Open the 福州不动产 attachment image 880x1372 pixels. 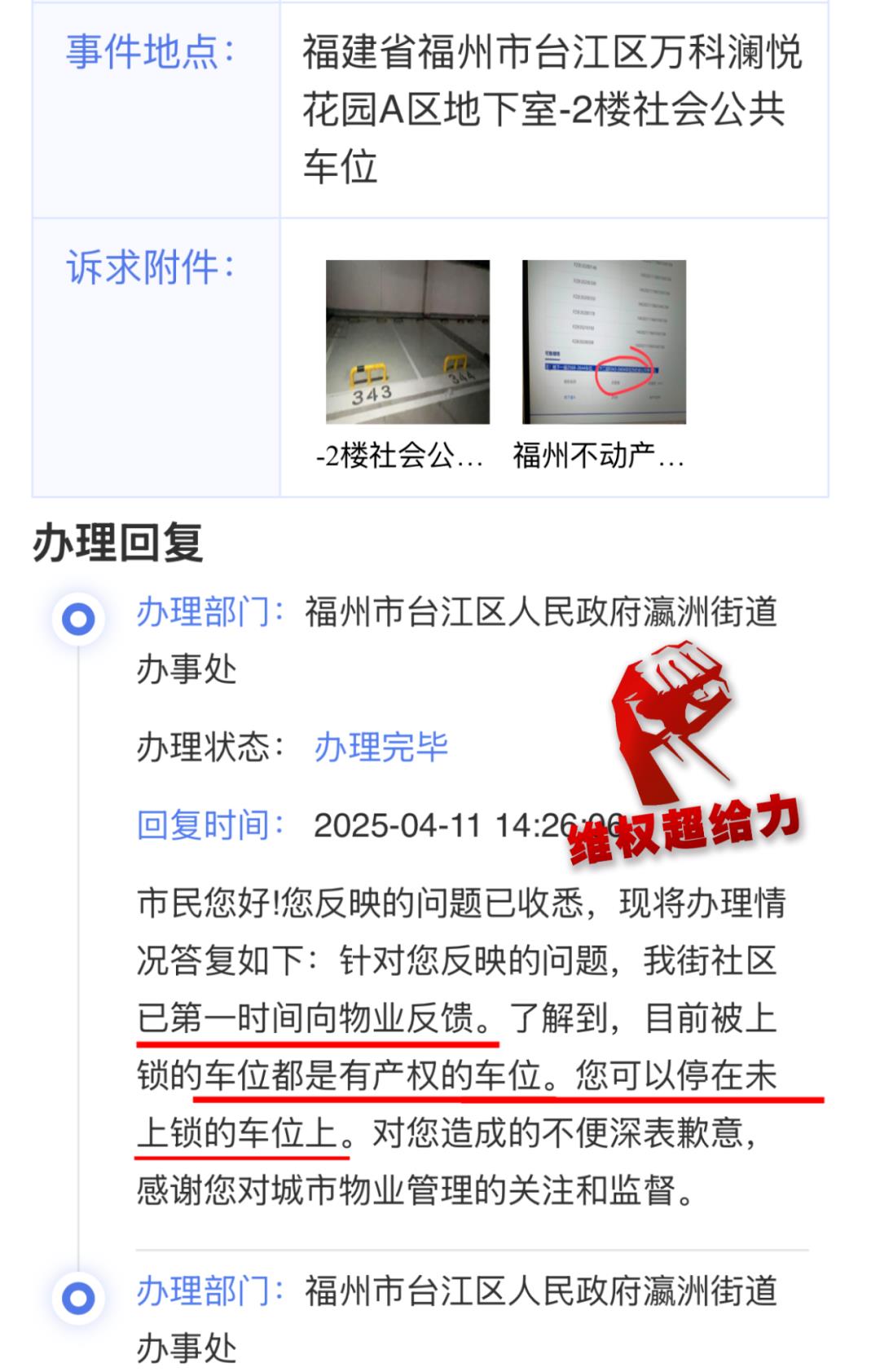(604, 342)
